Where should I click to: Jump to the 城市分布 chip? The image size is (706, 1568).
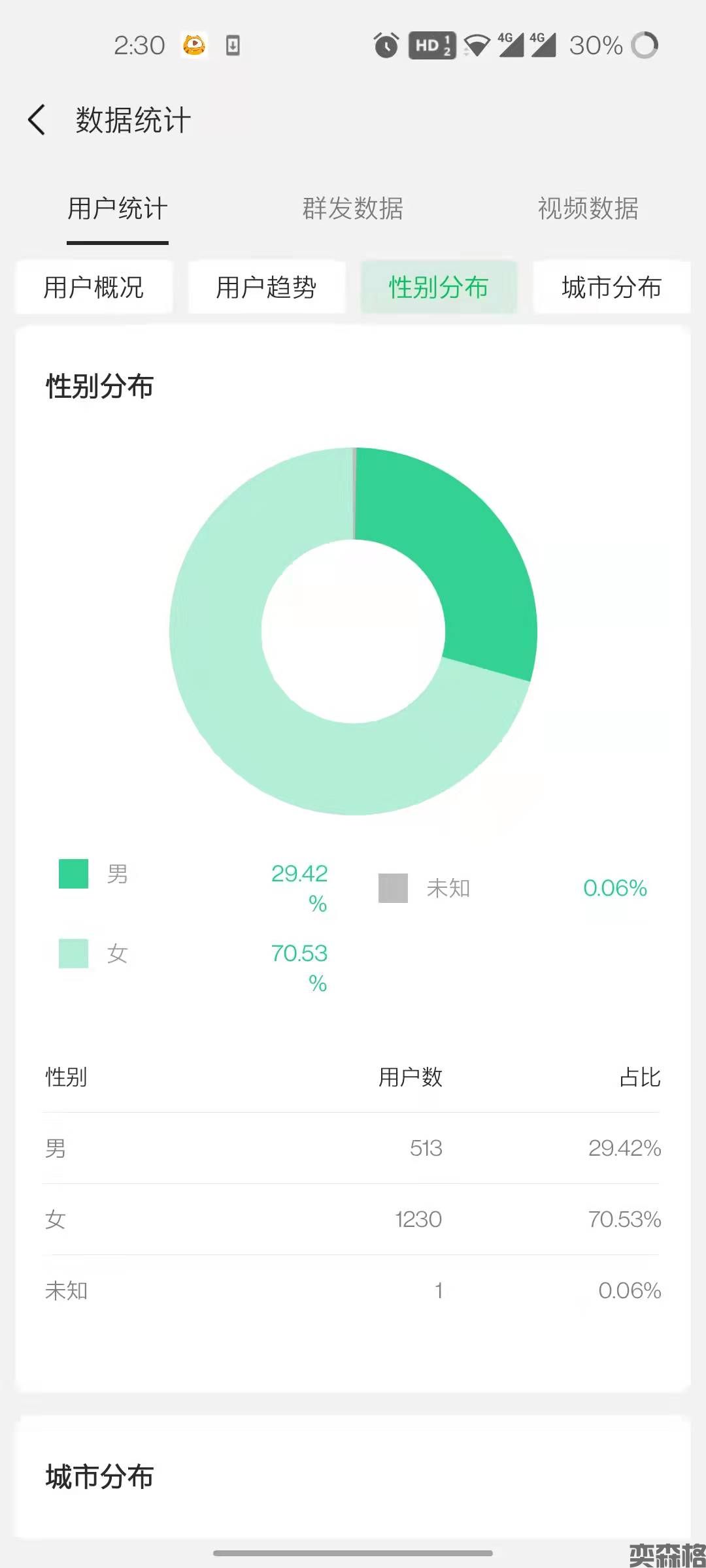click(x=611, y=287)
